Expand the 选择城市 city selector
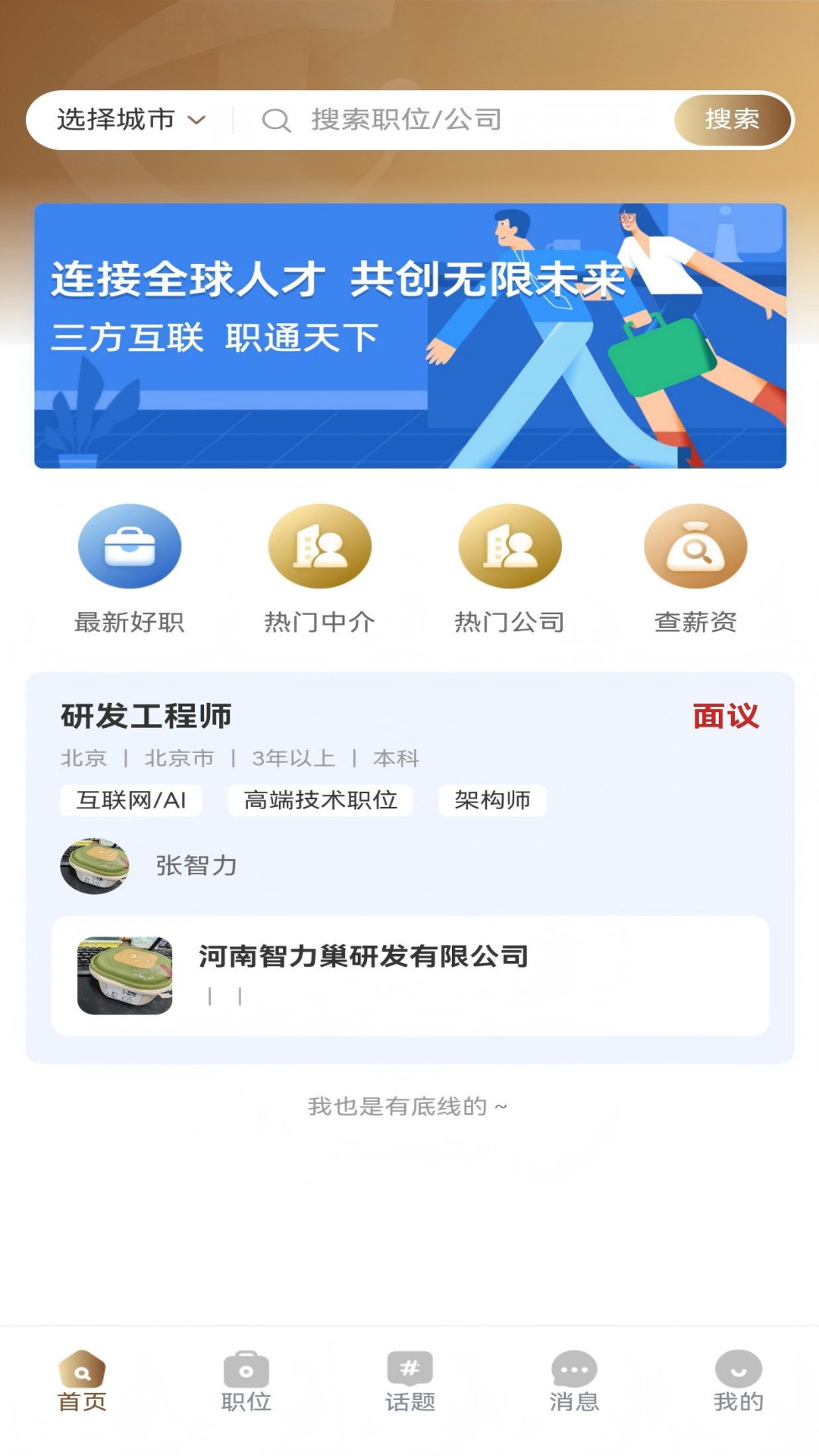This screenshot has width=819, height=1456. (x=115, y=118)
